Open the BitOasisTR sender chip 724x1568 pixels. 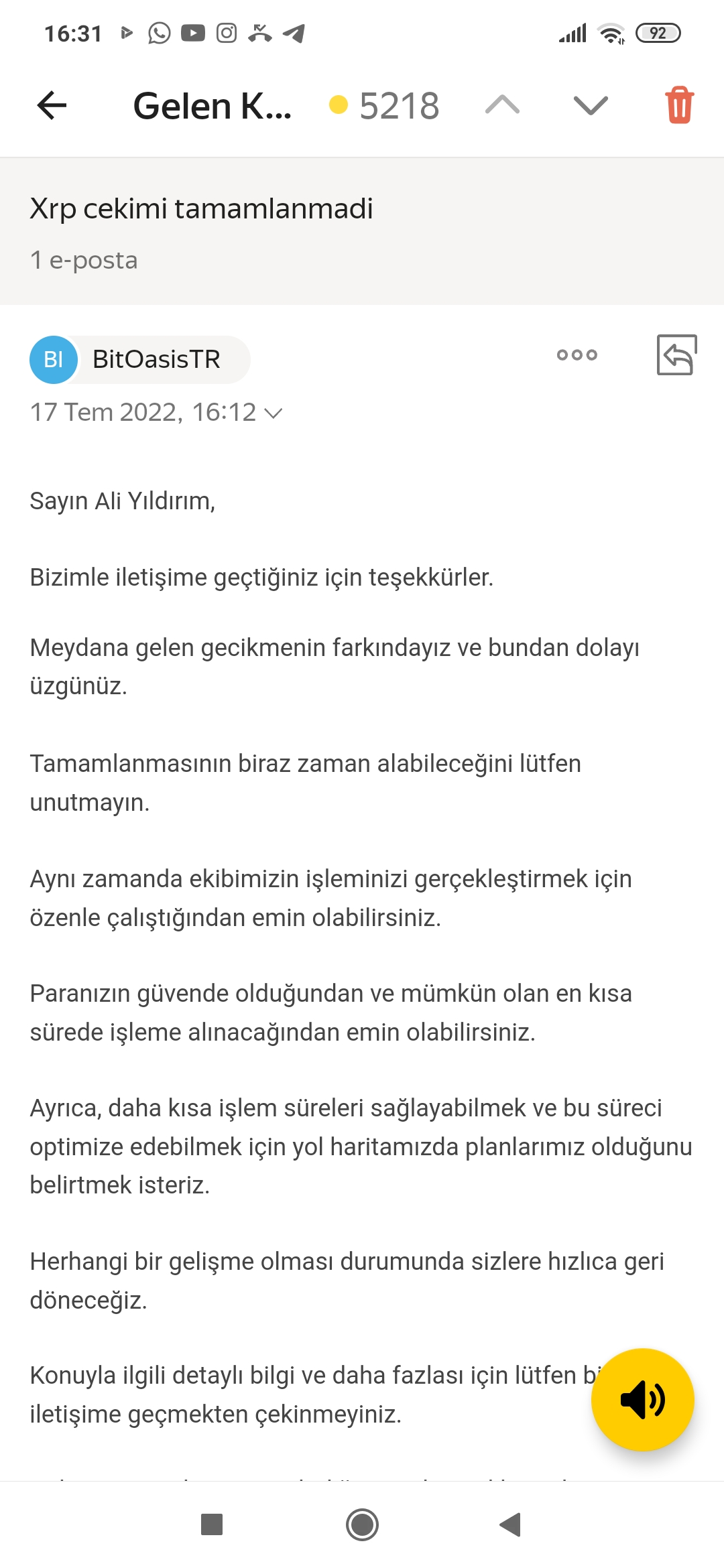140,359
